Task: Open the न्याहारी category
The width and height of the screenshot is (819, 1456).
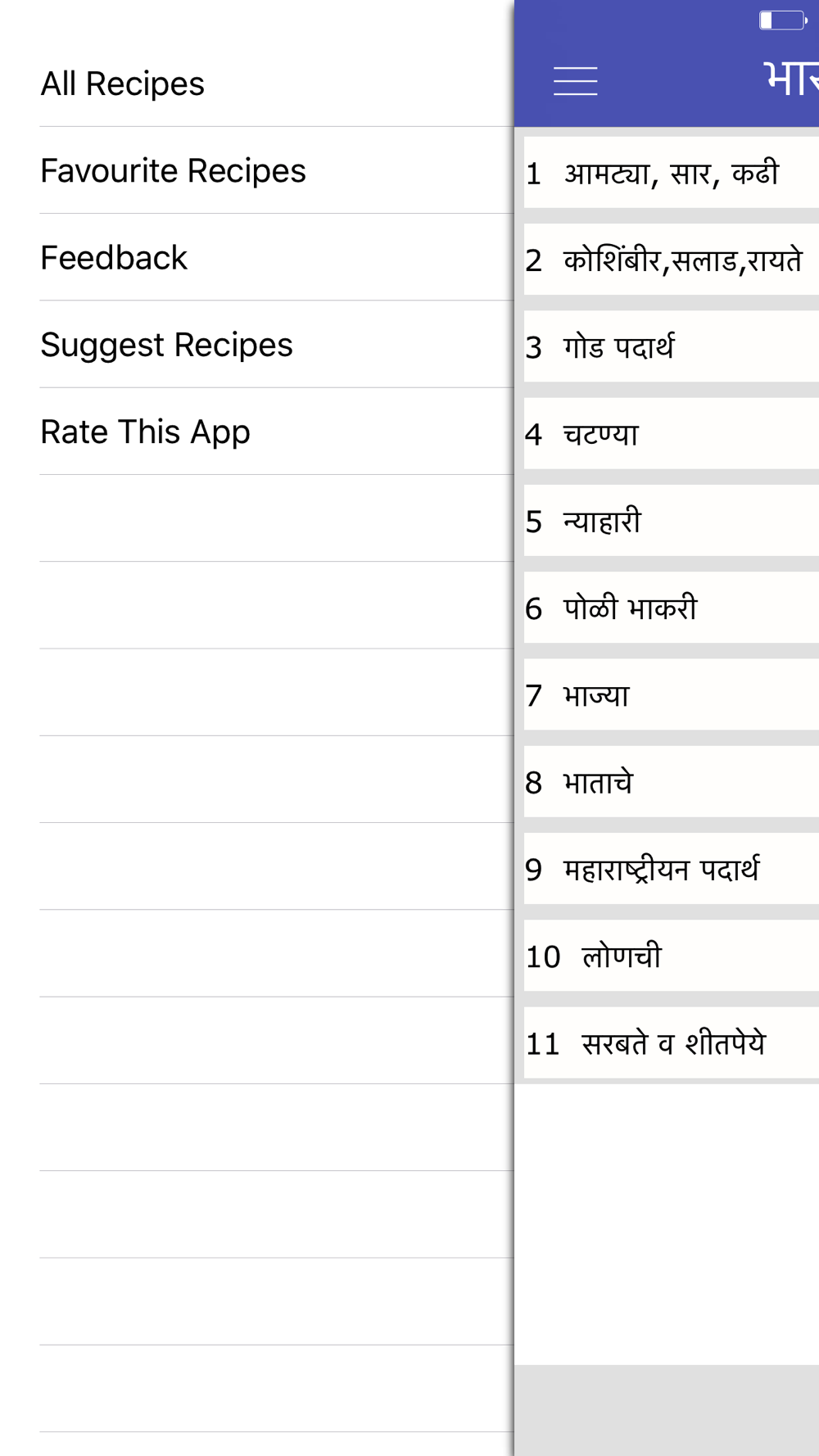Action: tap(670, 521)
